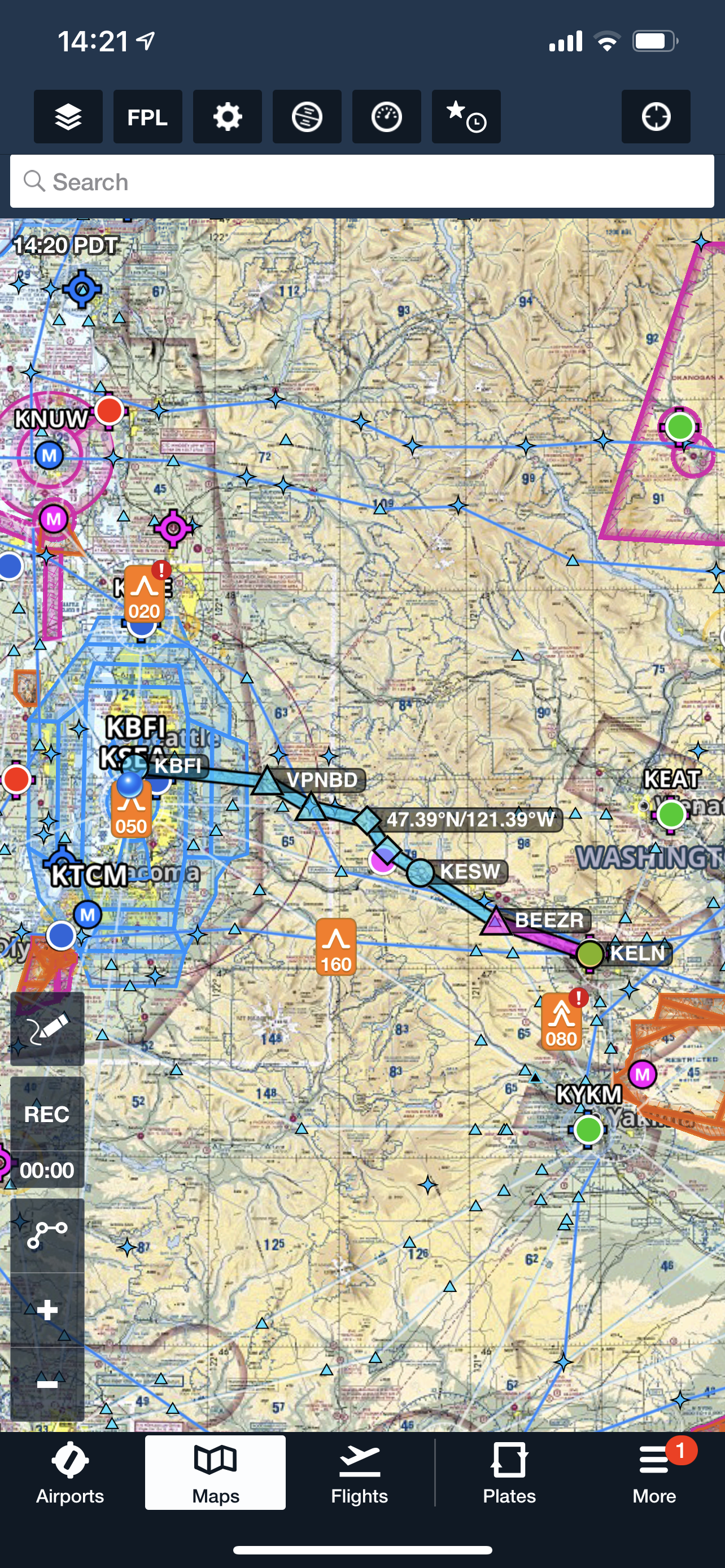Open the More tab
This screenshot has height=1568, width=725.
(655, 1473)
